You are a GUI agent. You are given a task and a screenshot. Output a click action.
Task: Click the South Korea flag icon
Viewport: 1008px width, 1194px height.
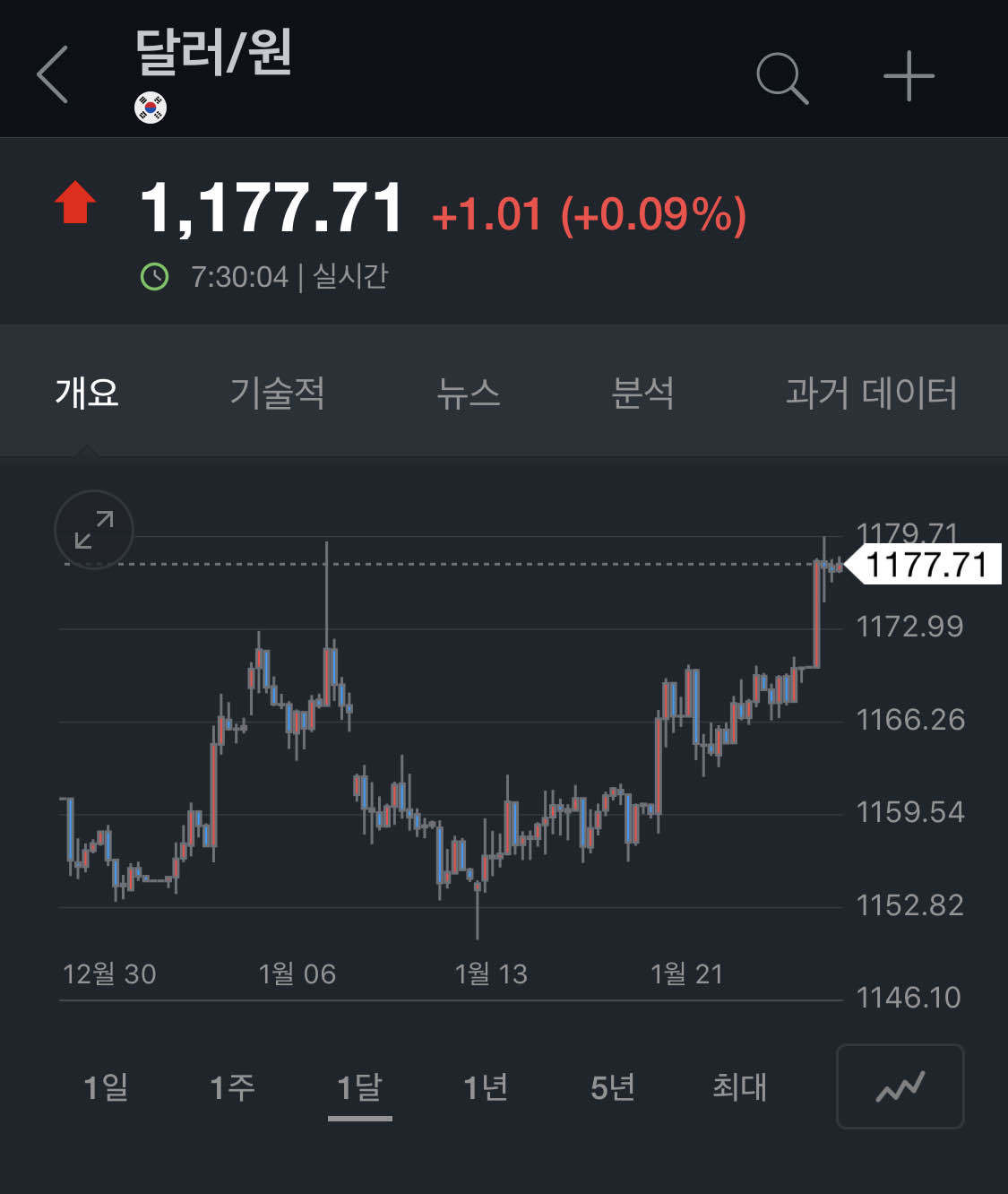tap(149, 108)
